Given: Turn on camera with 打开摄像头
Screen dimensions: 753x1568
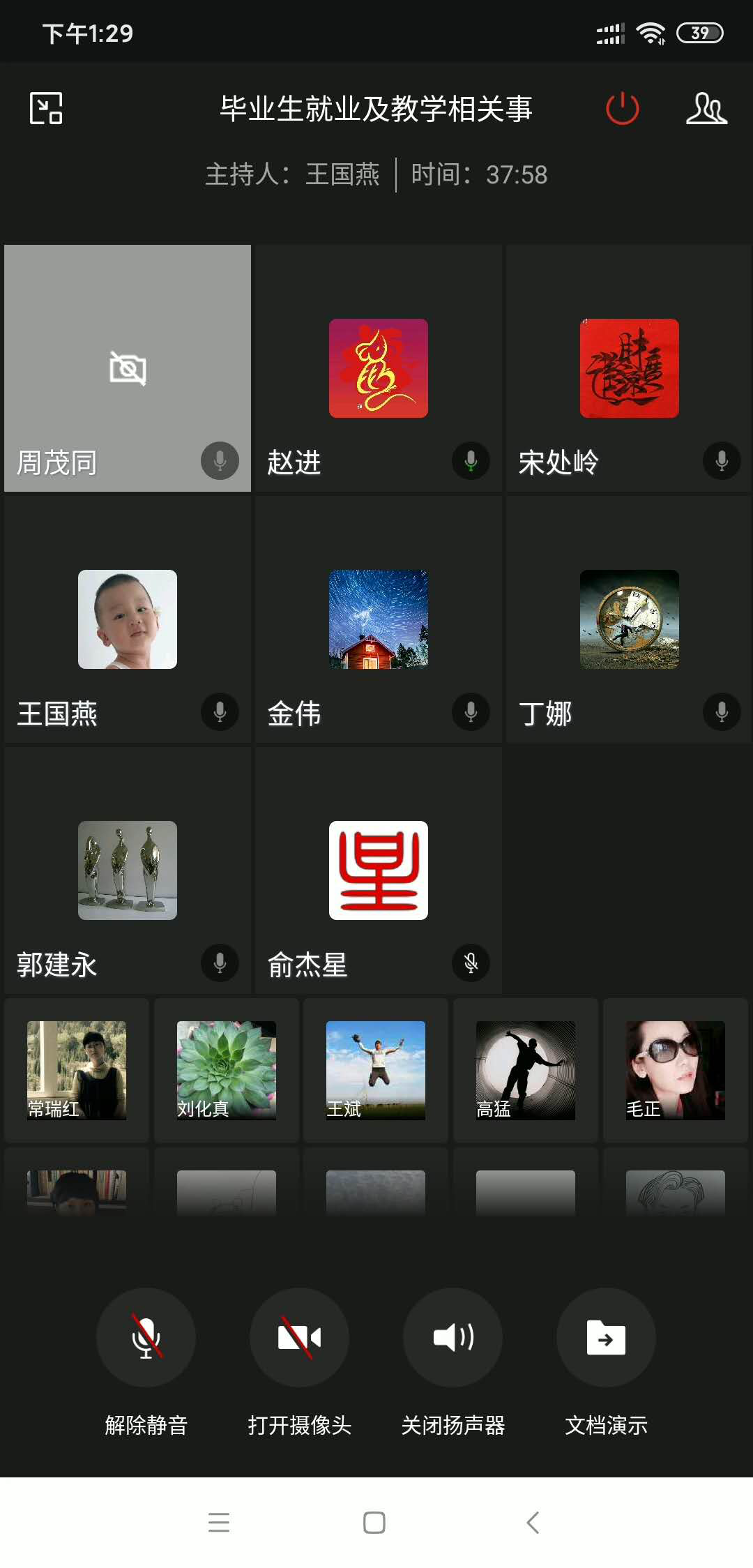Looking at the screenshot, I should tap(299, 1337).
